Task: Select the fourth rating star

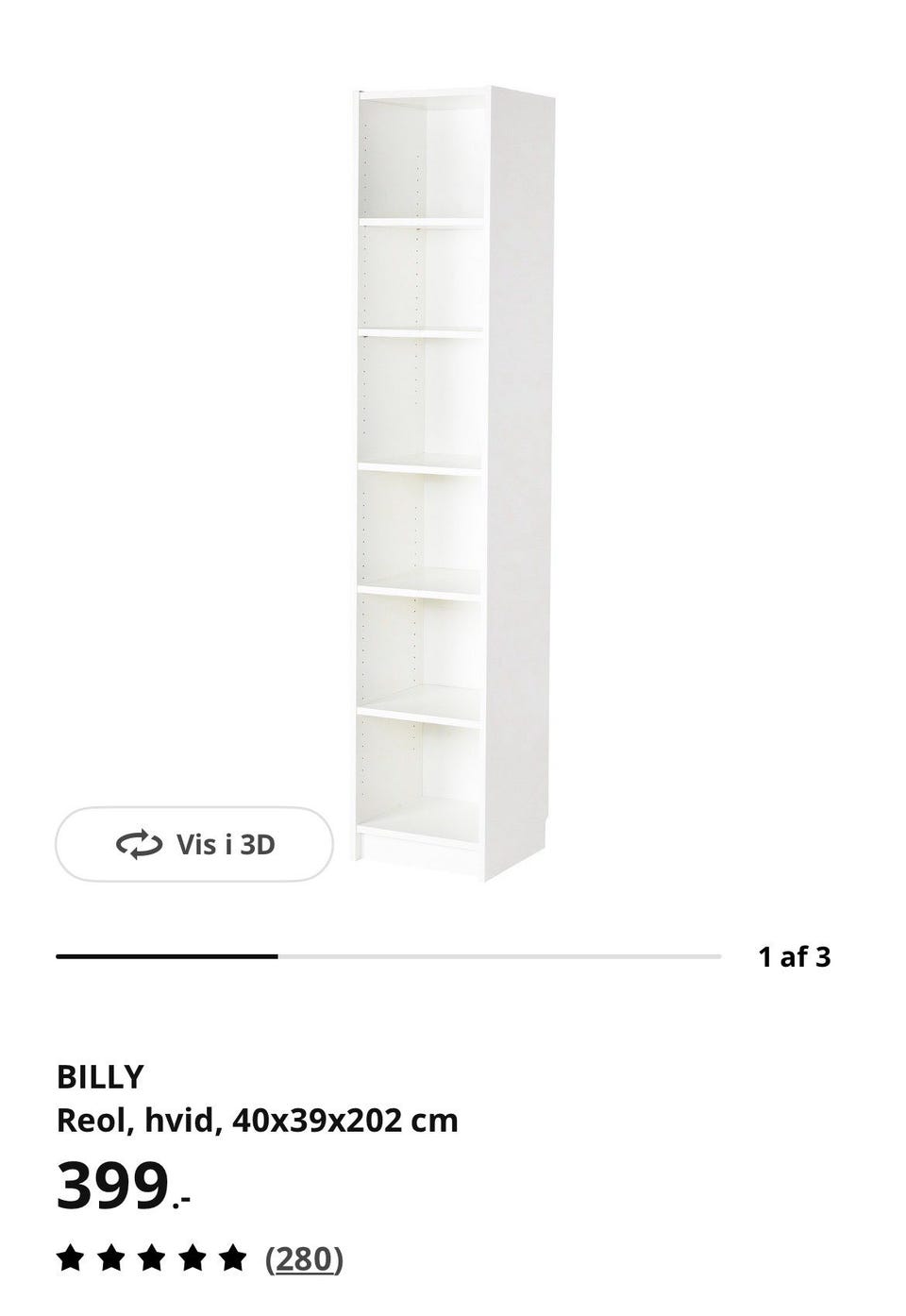Action: [191, 1258]
